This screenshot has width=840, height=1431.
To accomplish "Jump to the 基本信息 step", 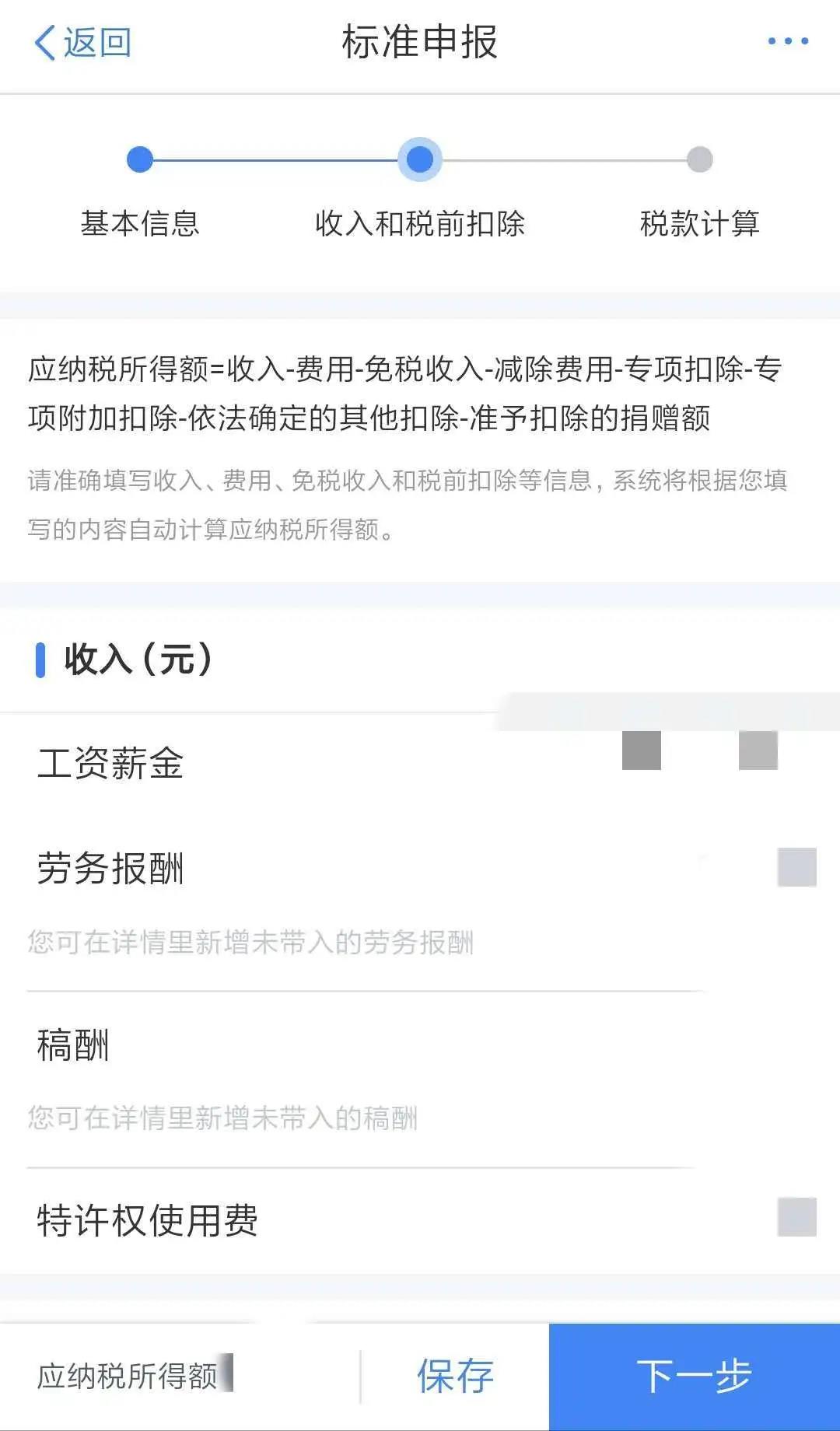I will [140, 160].
